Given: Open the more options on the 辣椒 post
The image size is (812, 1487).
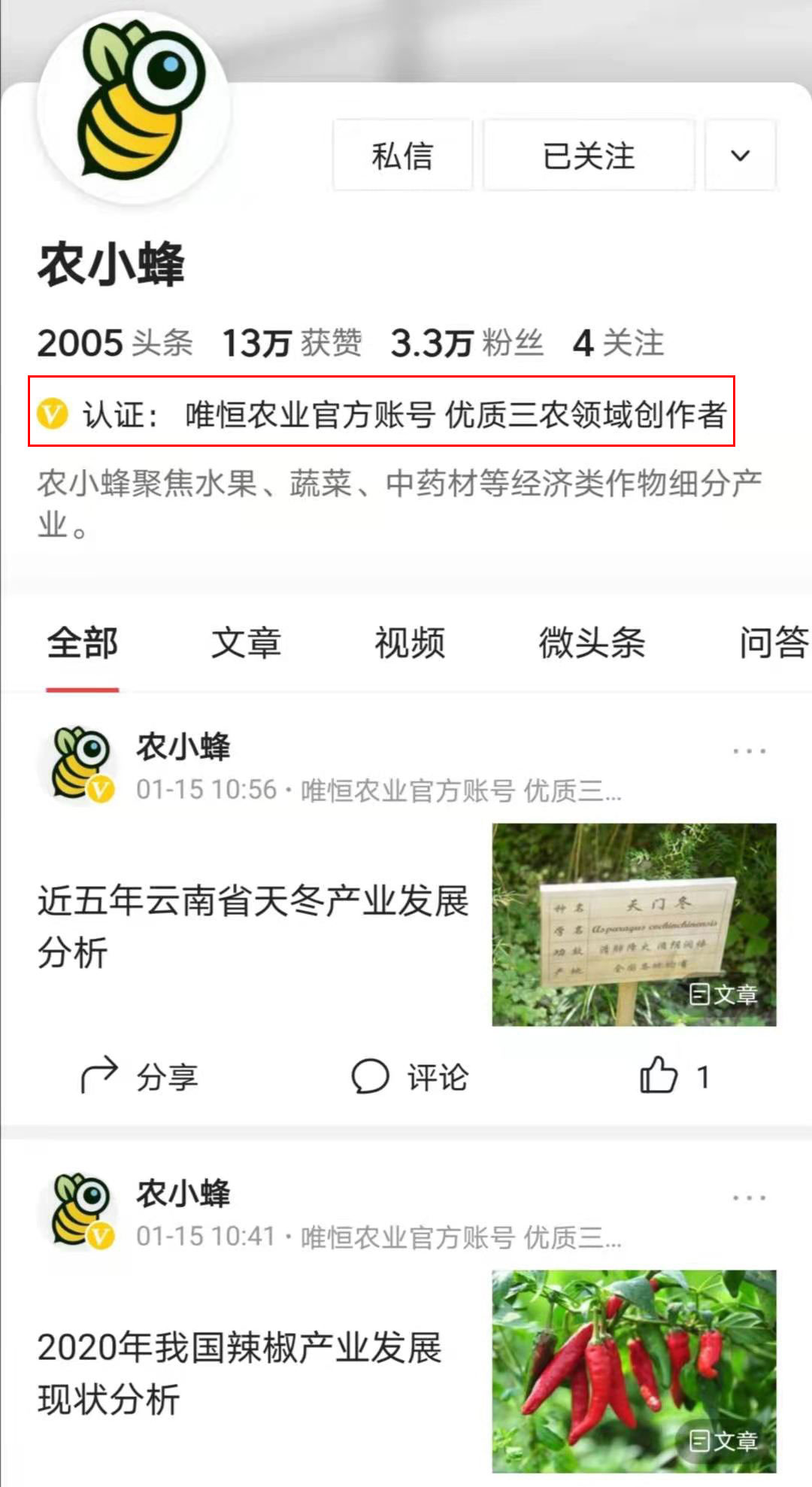Looking at the screenshot, I should click(x=749, y=1197).
